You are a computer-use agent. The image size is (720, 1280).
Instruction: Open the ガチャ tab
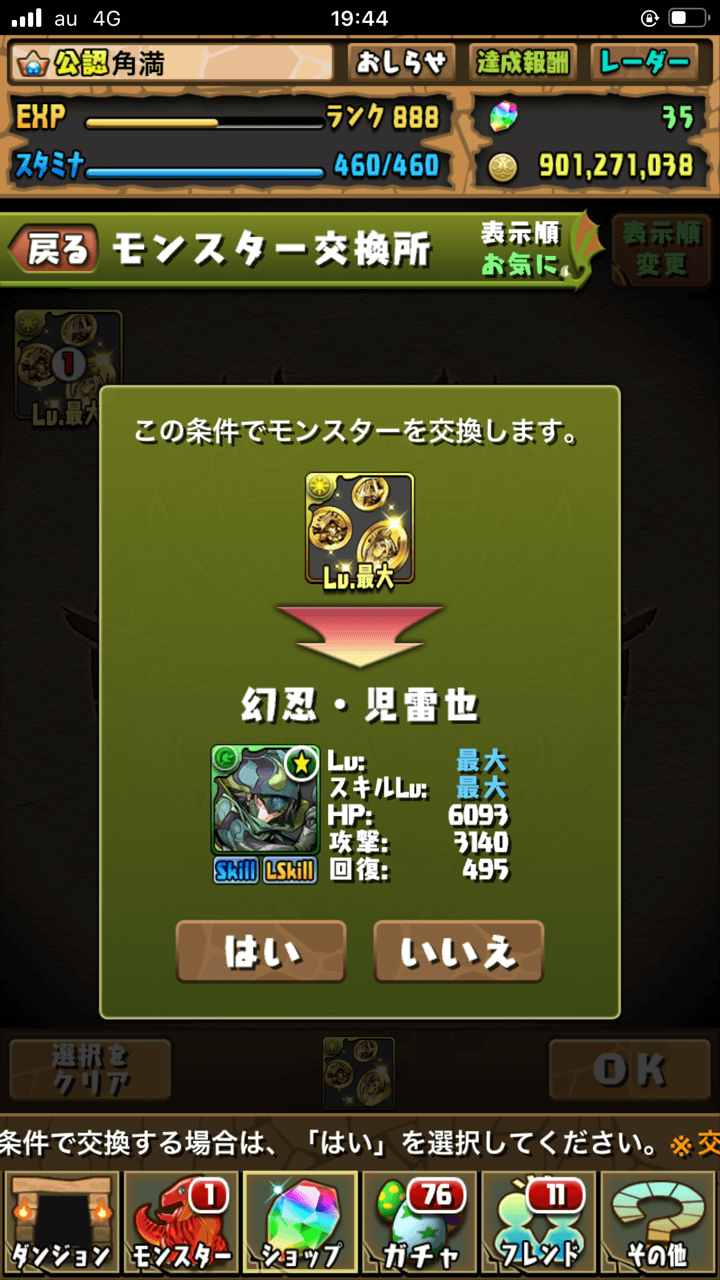click(420, 1225)
